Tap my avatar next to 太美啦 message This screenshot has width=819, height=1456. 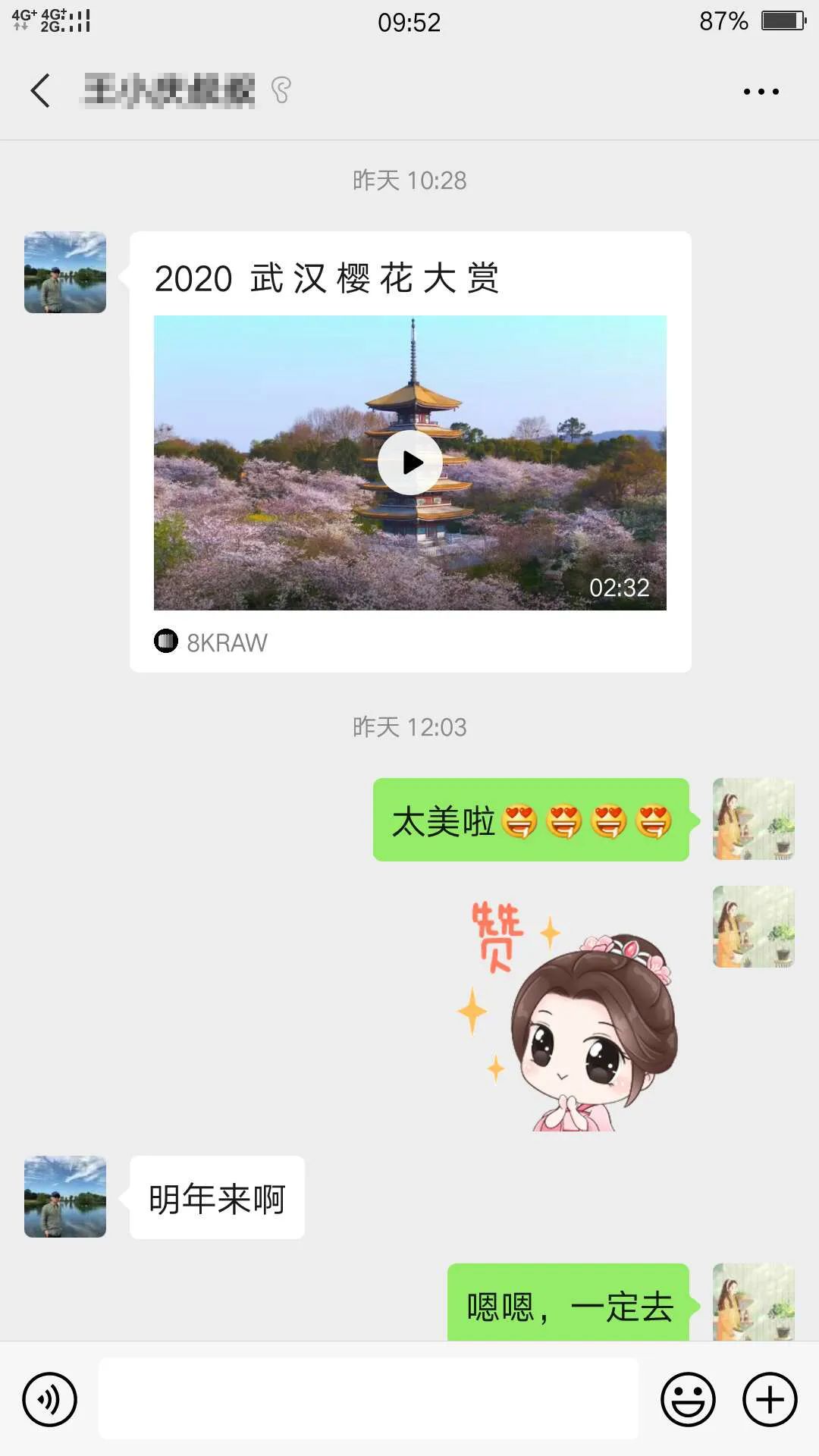[x=753, y=819]
